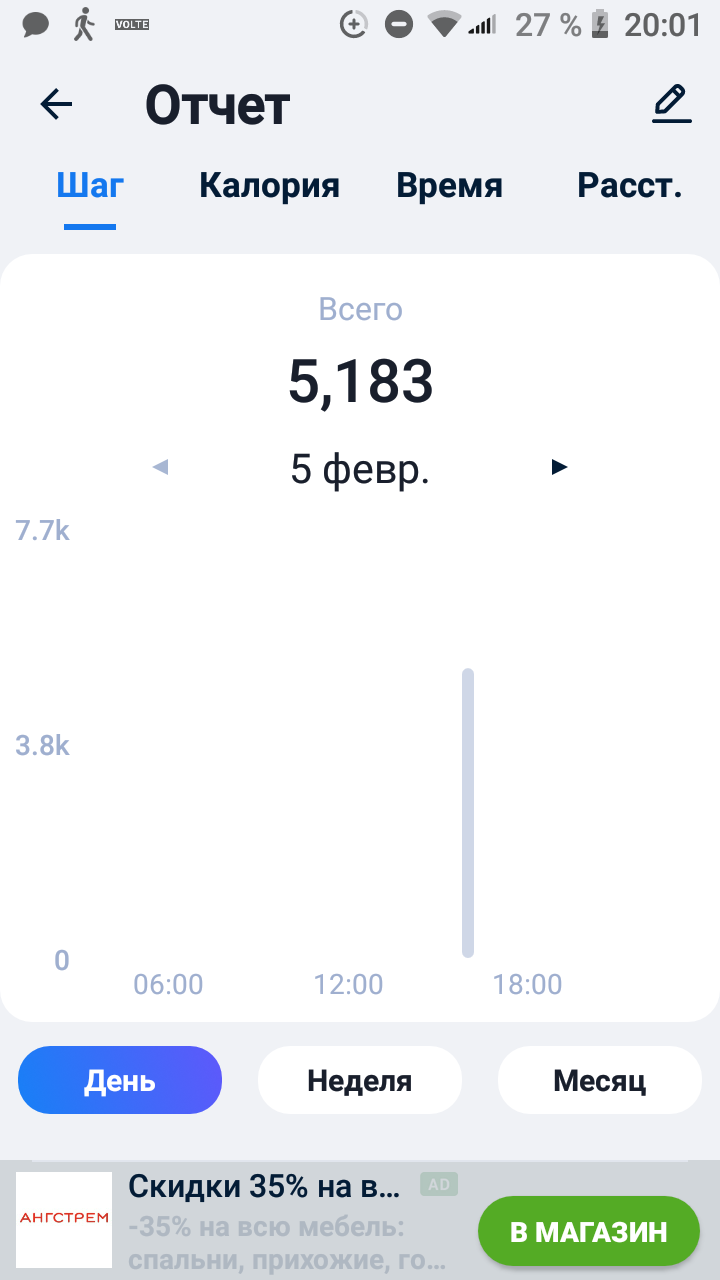Viewport: 720px width, 1280px height.
Task: Select the День period button
Action: [x=120, y=1080]
